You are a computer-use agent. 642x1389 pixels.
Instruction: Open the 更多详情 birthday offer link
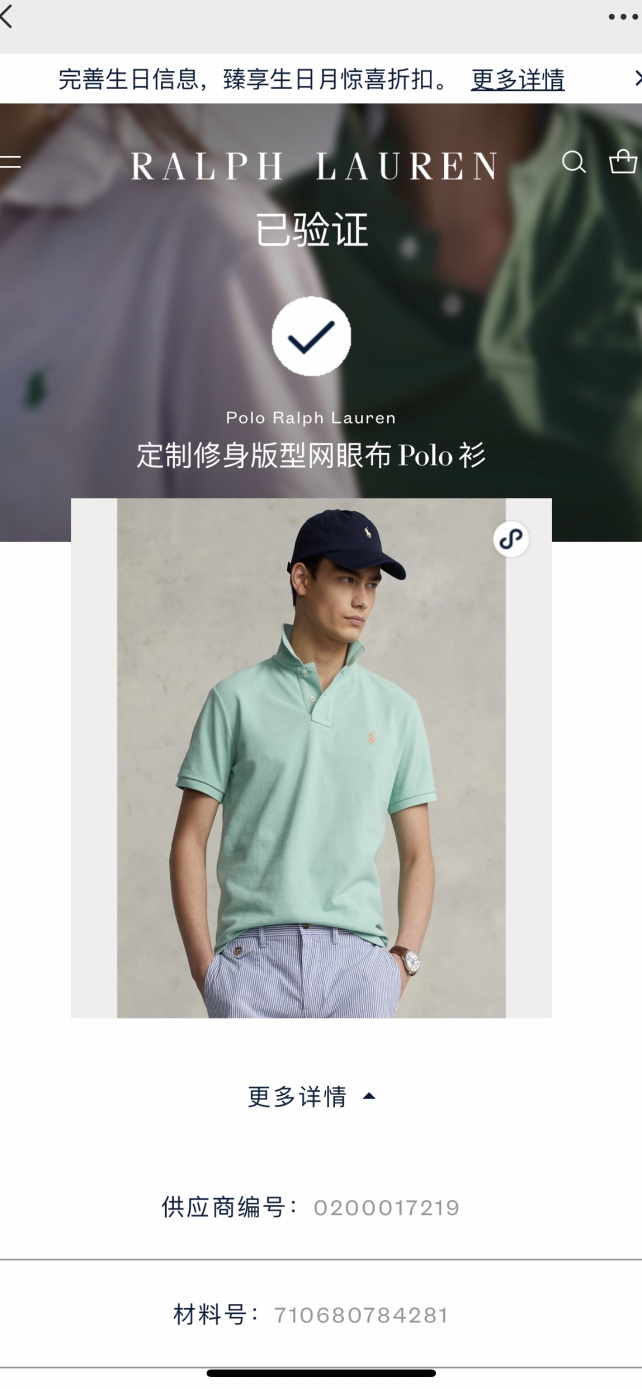pos(517,80)
